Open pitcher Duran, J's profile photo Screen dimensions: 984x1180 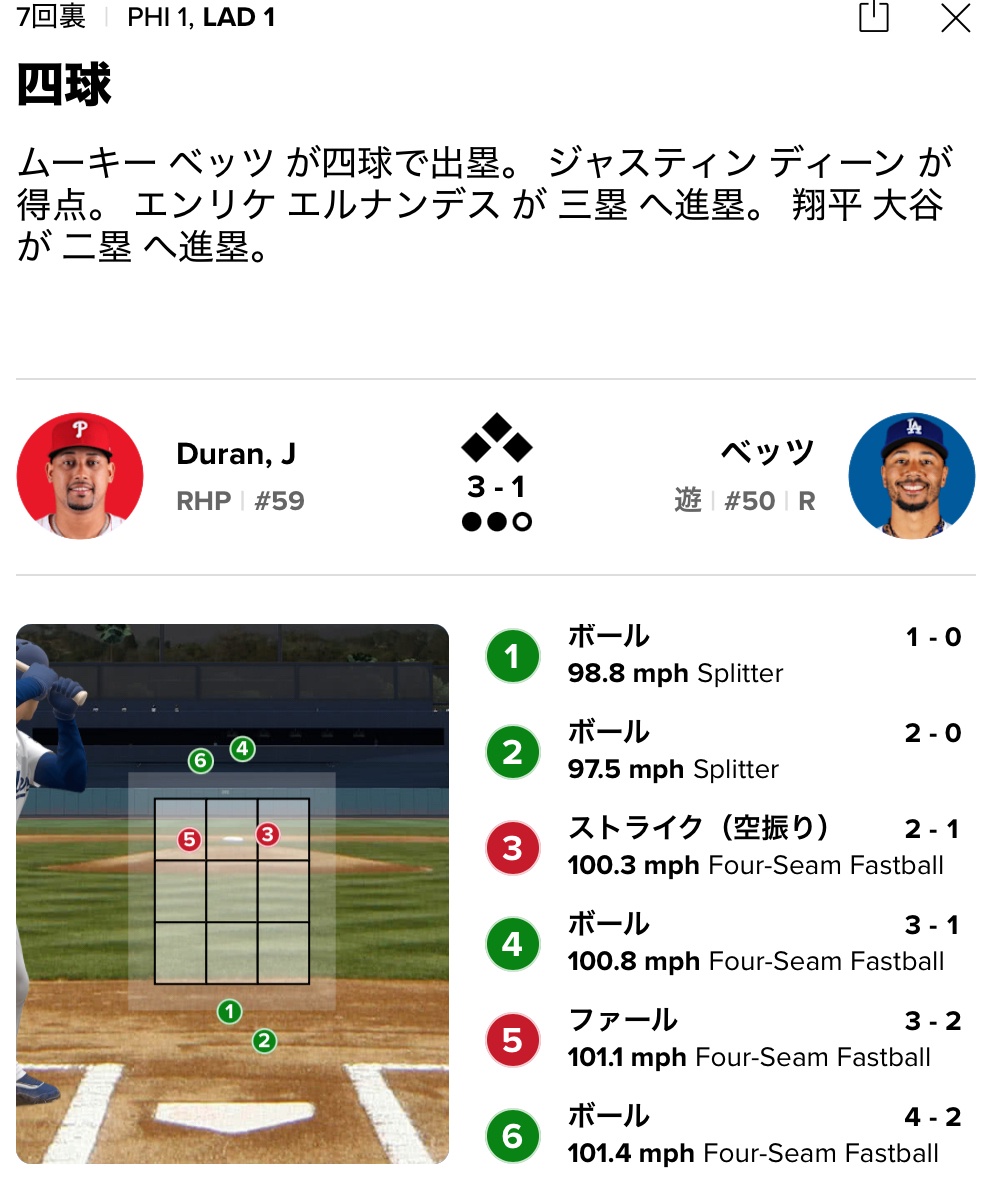[80, 476]
